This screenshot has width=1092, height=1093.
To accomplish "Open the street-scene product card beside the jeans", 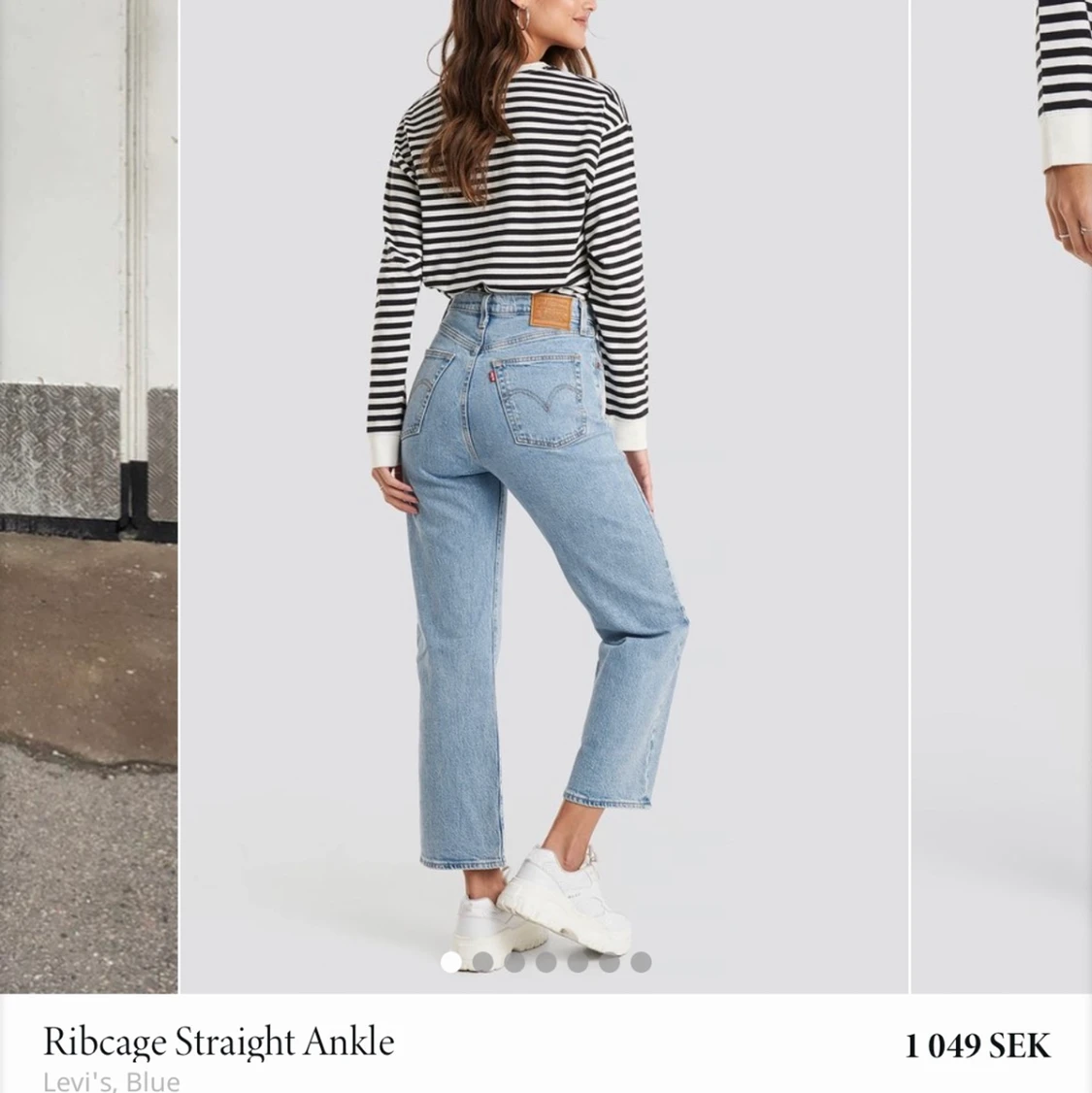I will click(88, 496).
